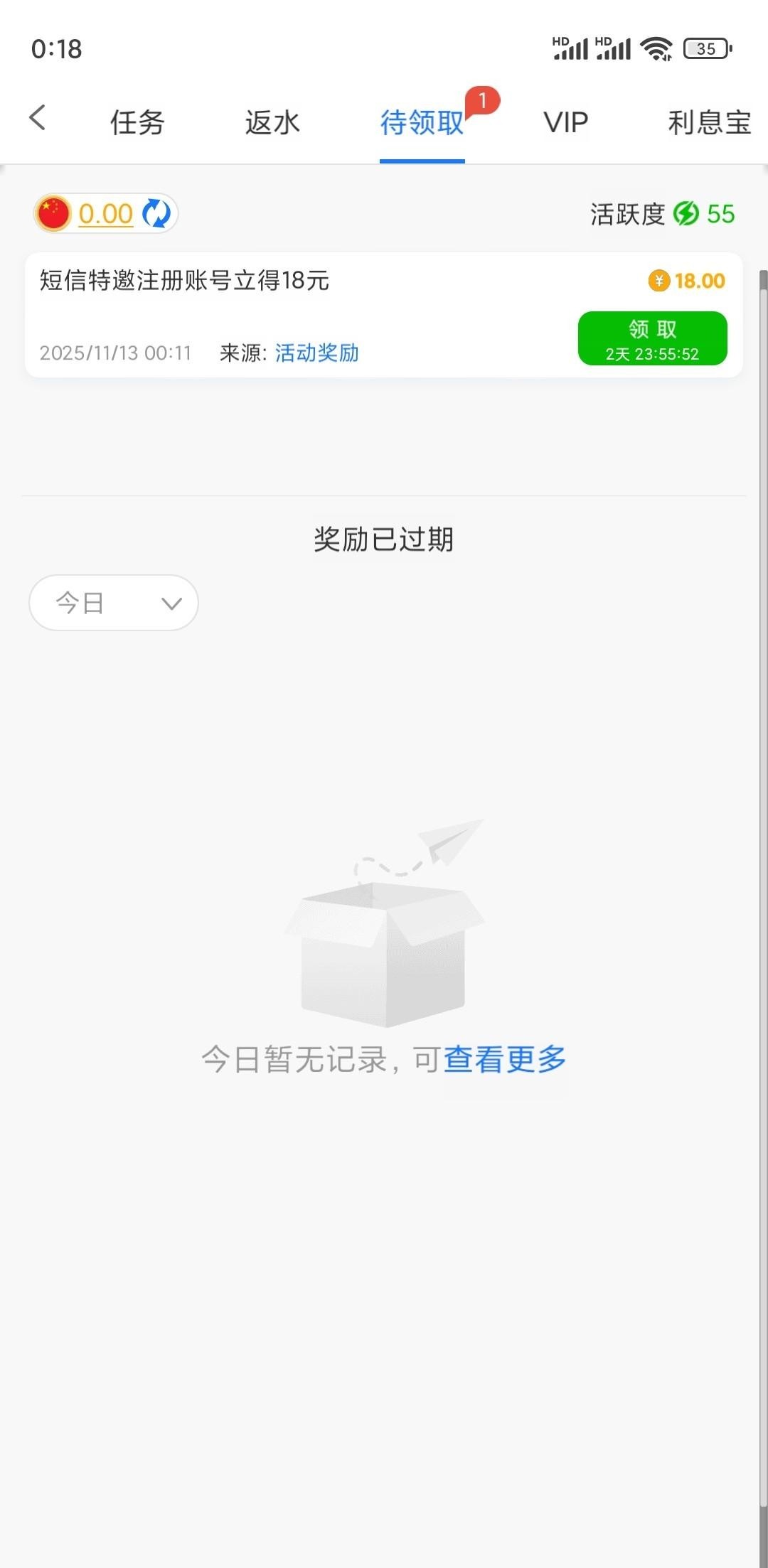The height and width of the screenshot is (1568, 768).
Task: Switch to the 任务 tab
Action: coord(137,122)
